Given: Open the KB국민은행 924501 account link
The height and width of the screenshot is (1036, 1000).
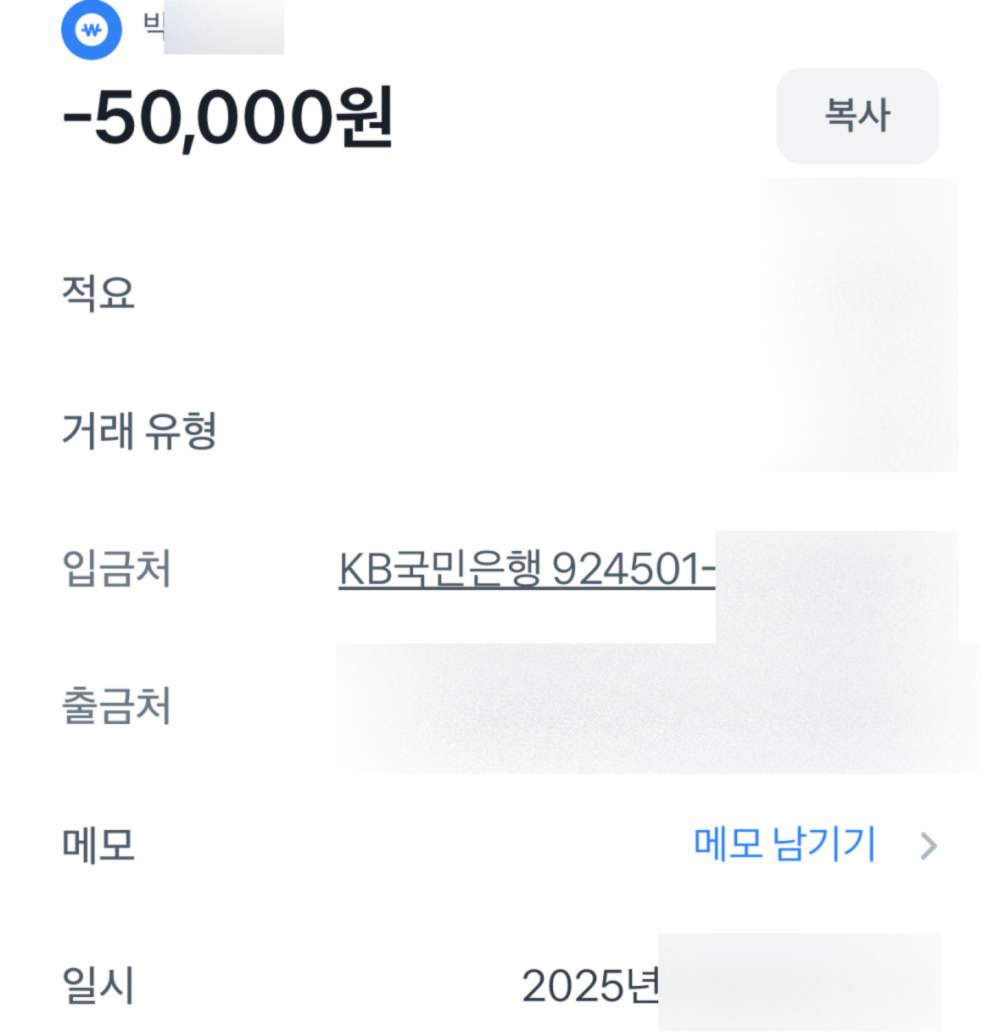Looking at the screenshot, I should 527,571.
